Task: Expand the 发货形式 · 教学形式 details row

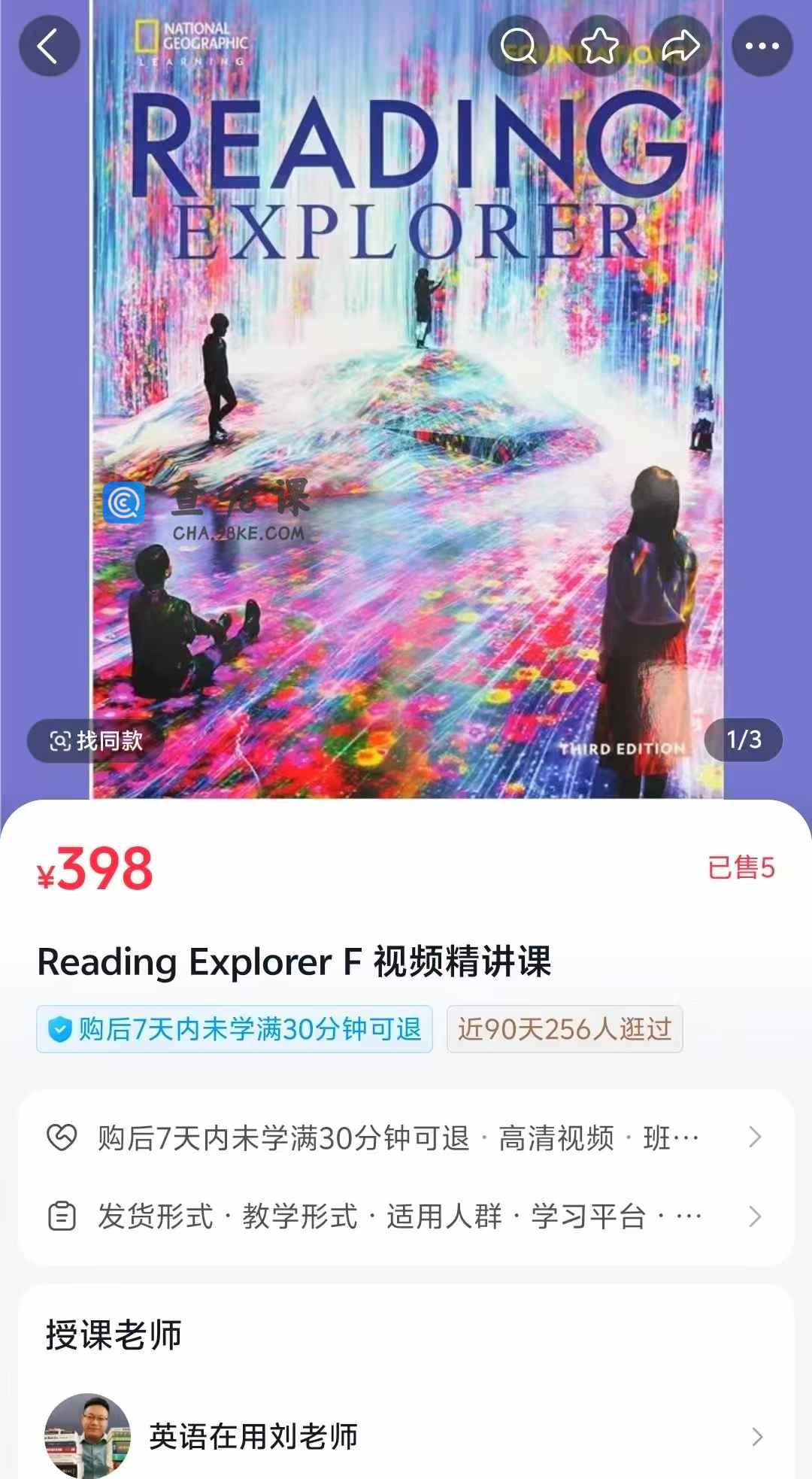Action: [406, 1216]
